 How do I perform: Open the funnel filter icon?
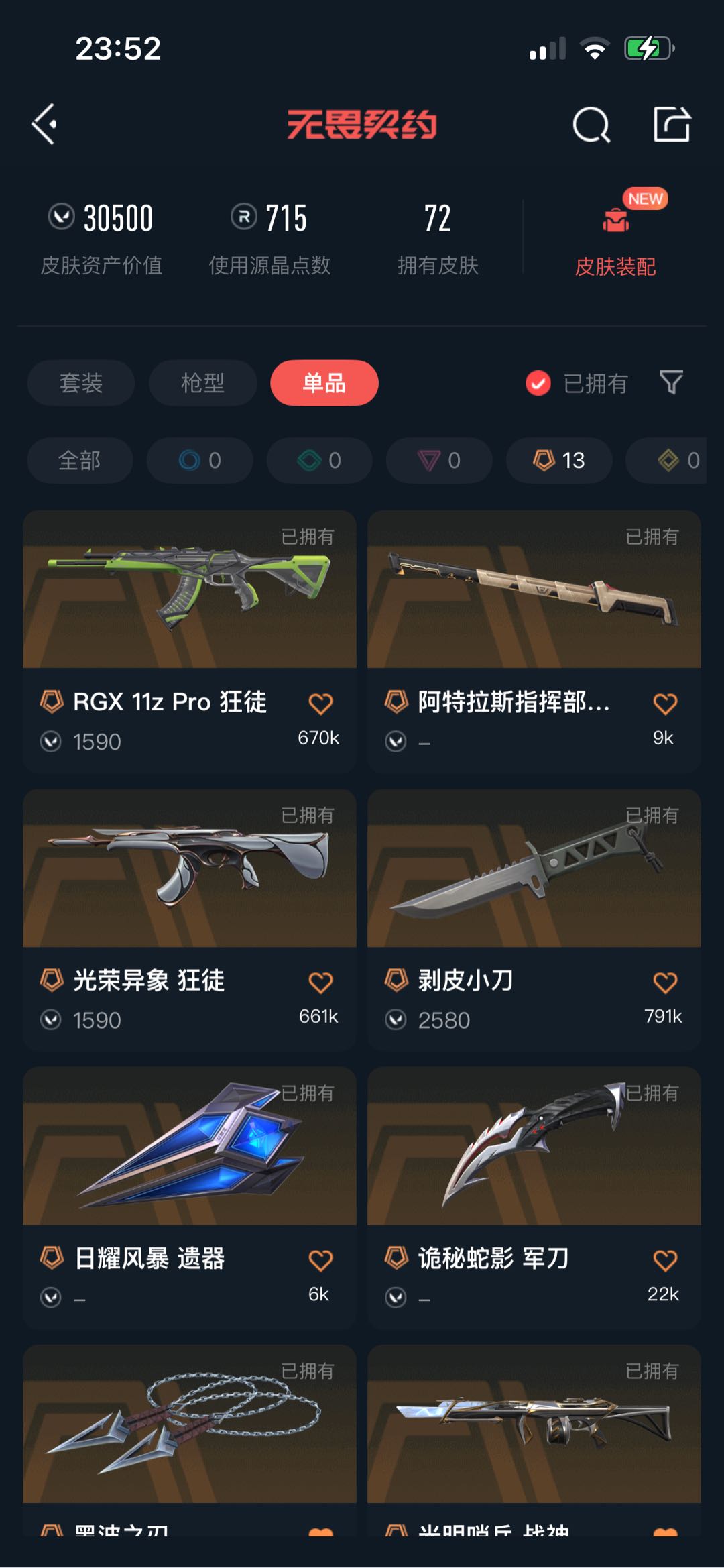click(672, 383)
